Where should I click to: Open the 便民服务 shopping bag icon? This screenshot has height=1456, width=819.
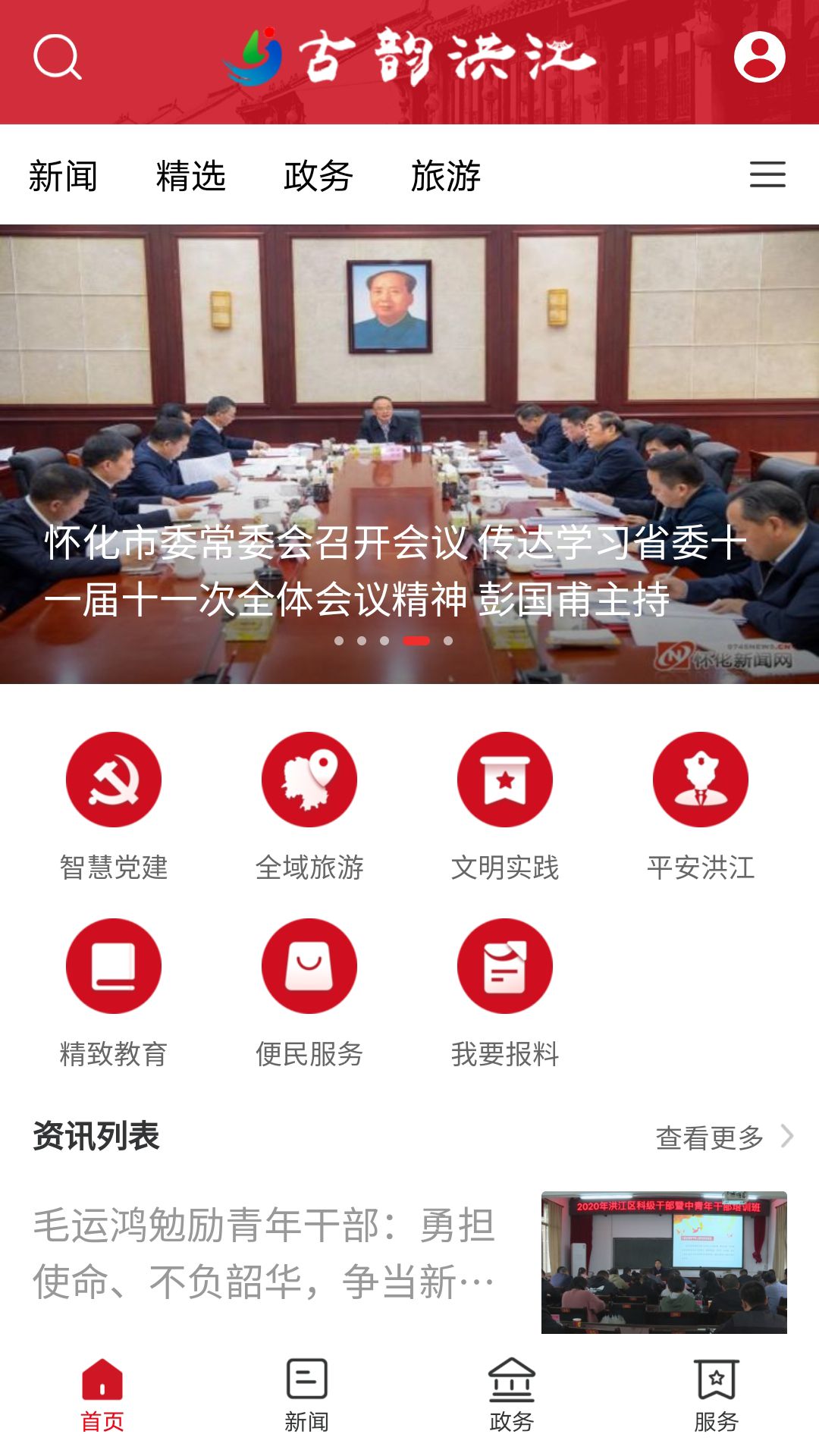(309, 965)
